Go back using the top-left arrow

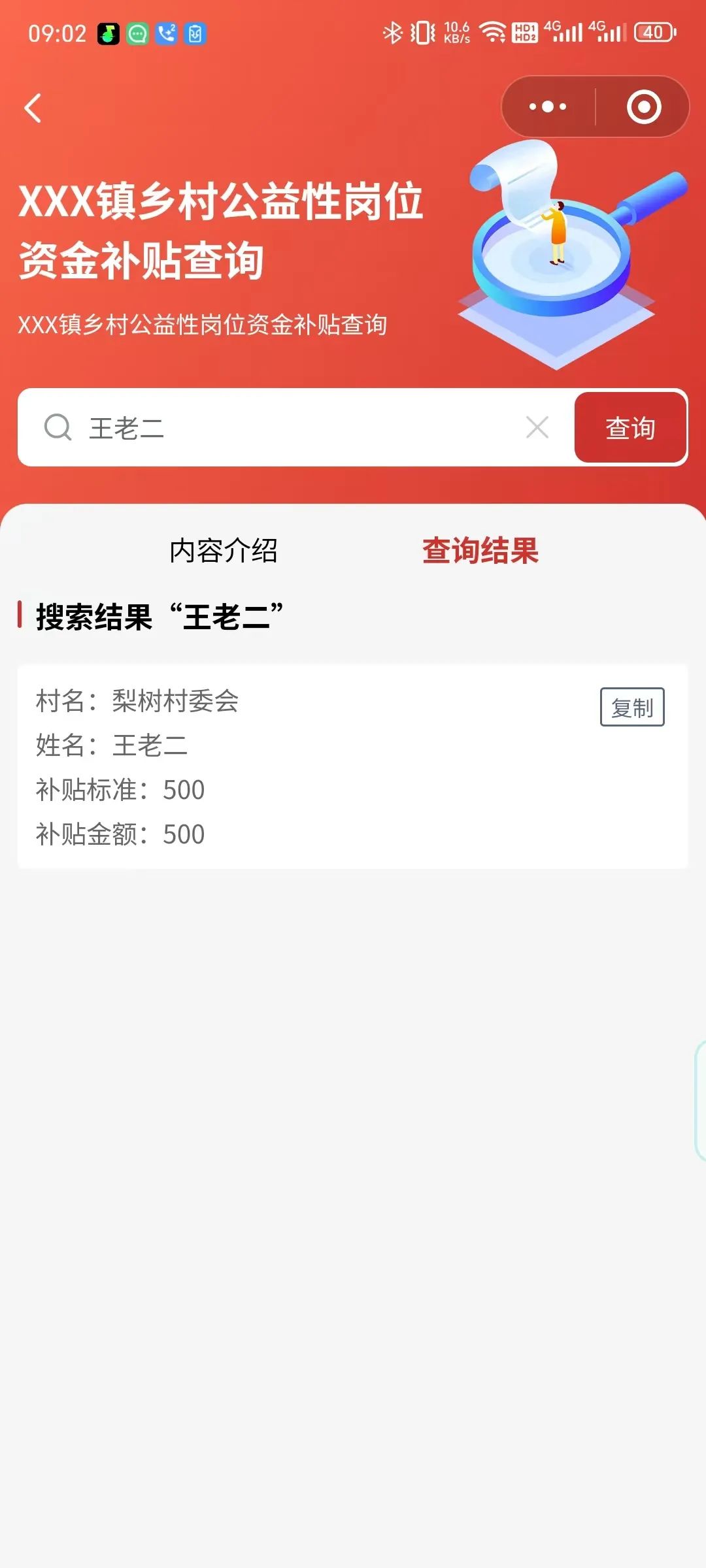coord(33,108)
